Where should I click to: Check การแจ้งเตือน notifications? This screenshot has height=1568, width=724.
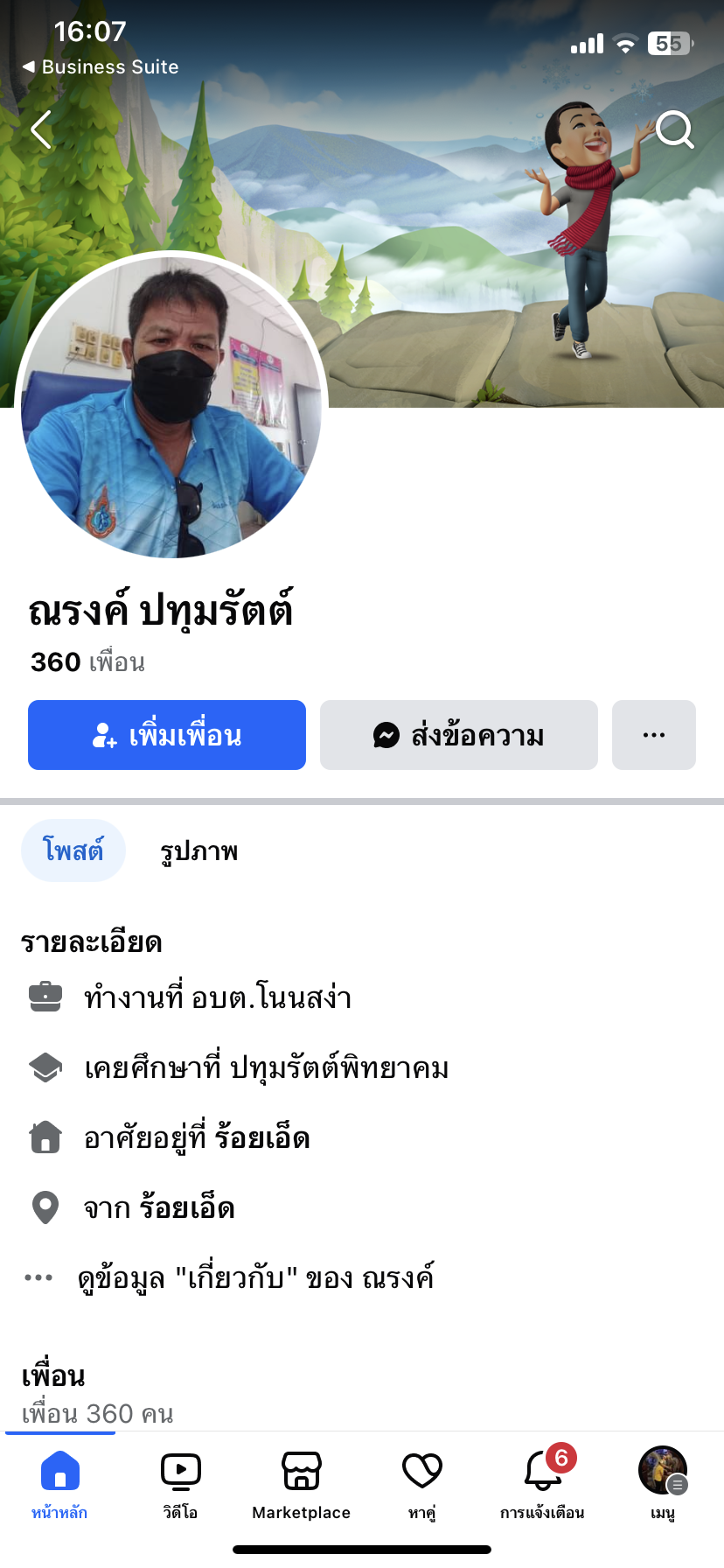click(542, 1482)
